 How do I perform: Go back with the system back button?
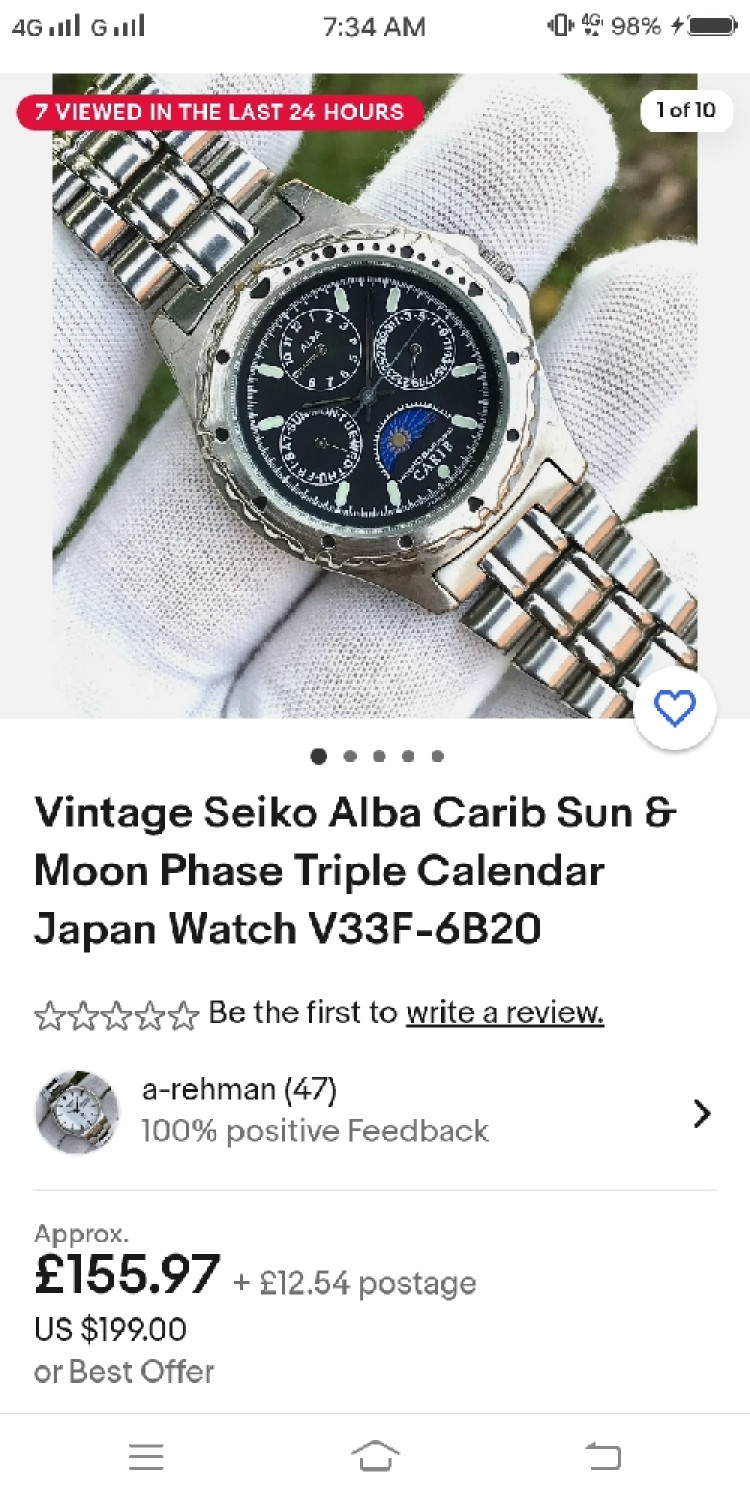pos(603,1456)
